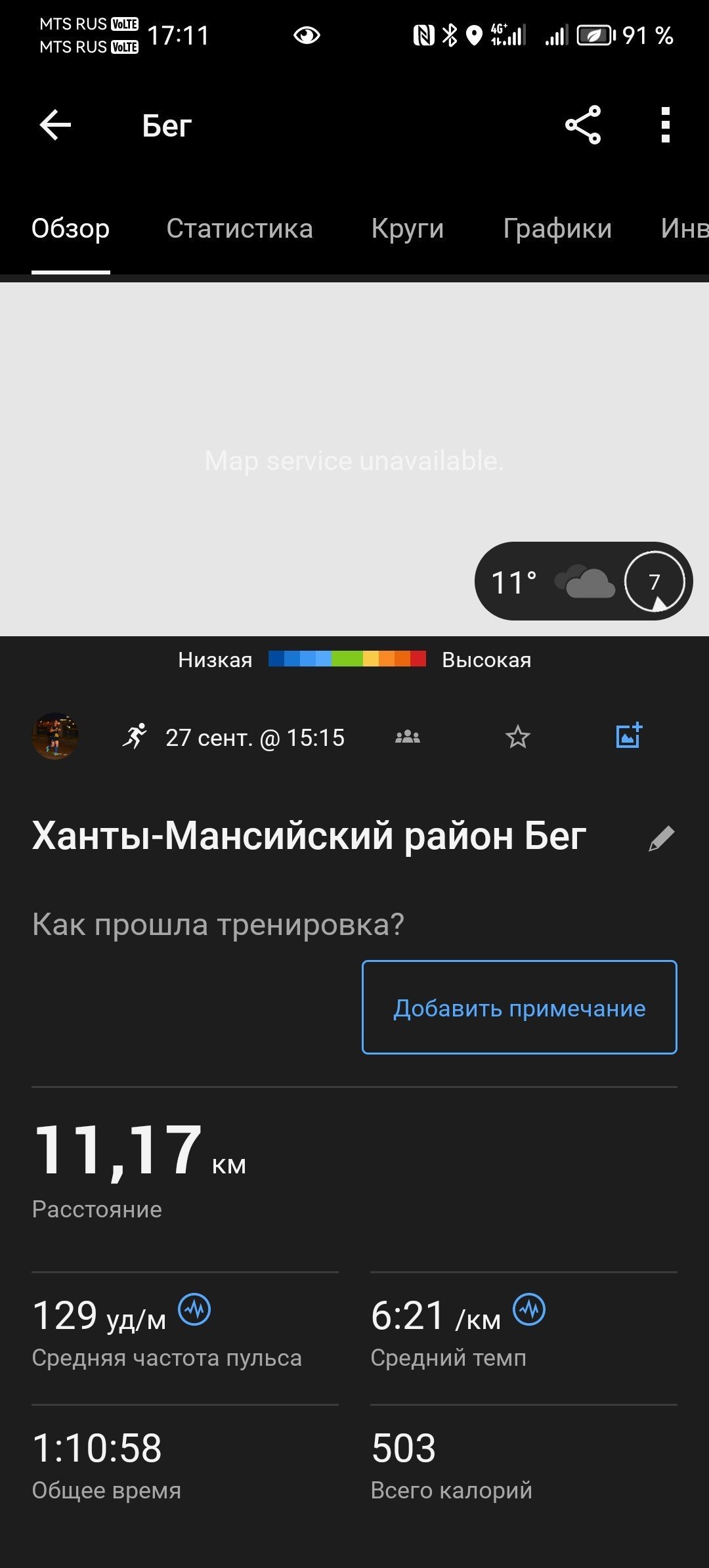
Task: Share this running activity
Action: pyautogui.click(x=583, y=125)
